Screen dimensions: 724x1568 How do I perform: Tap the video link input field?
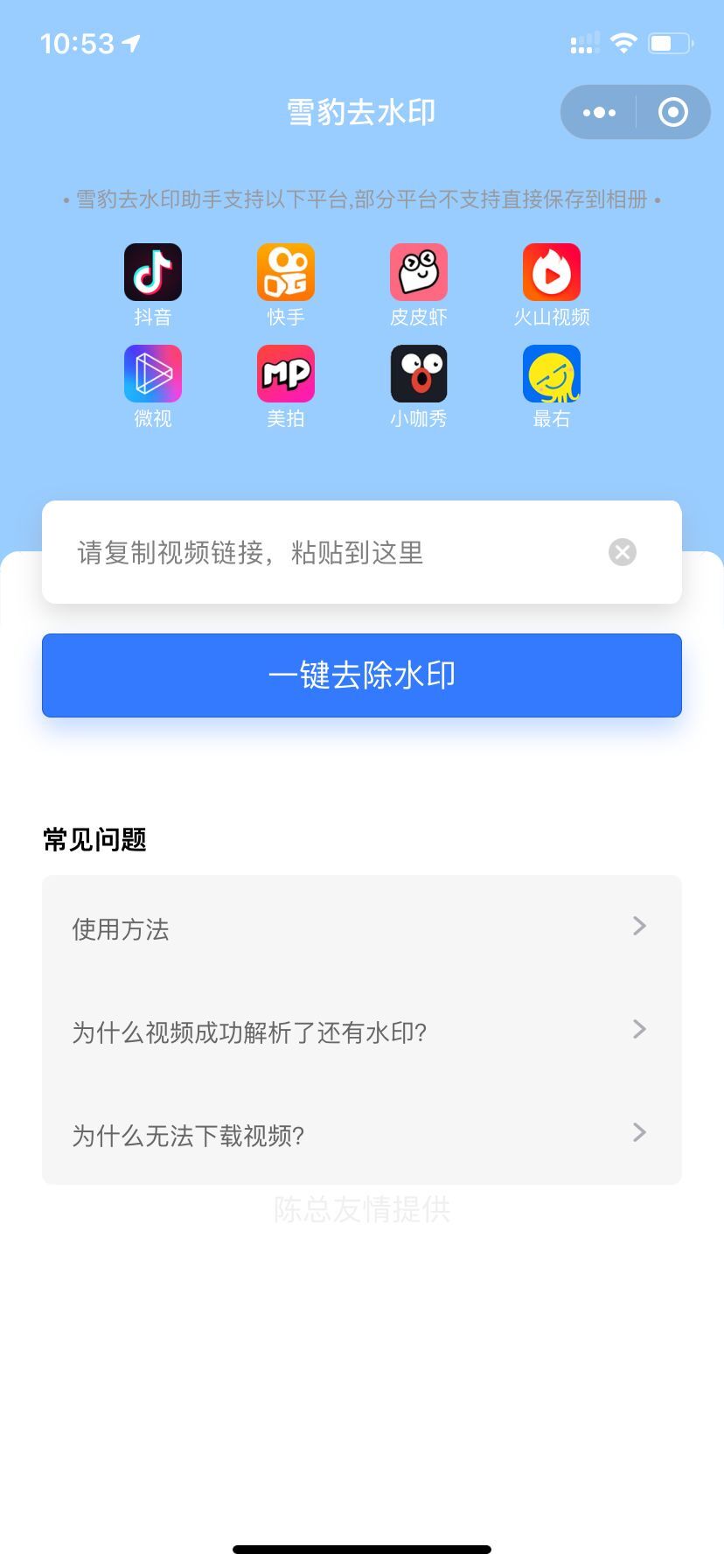tap(332, 552)
